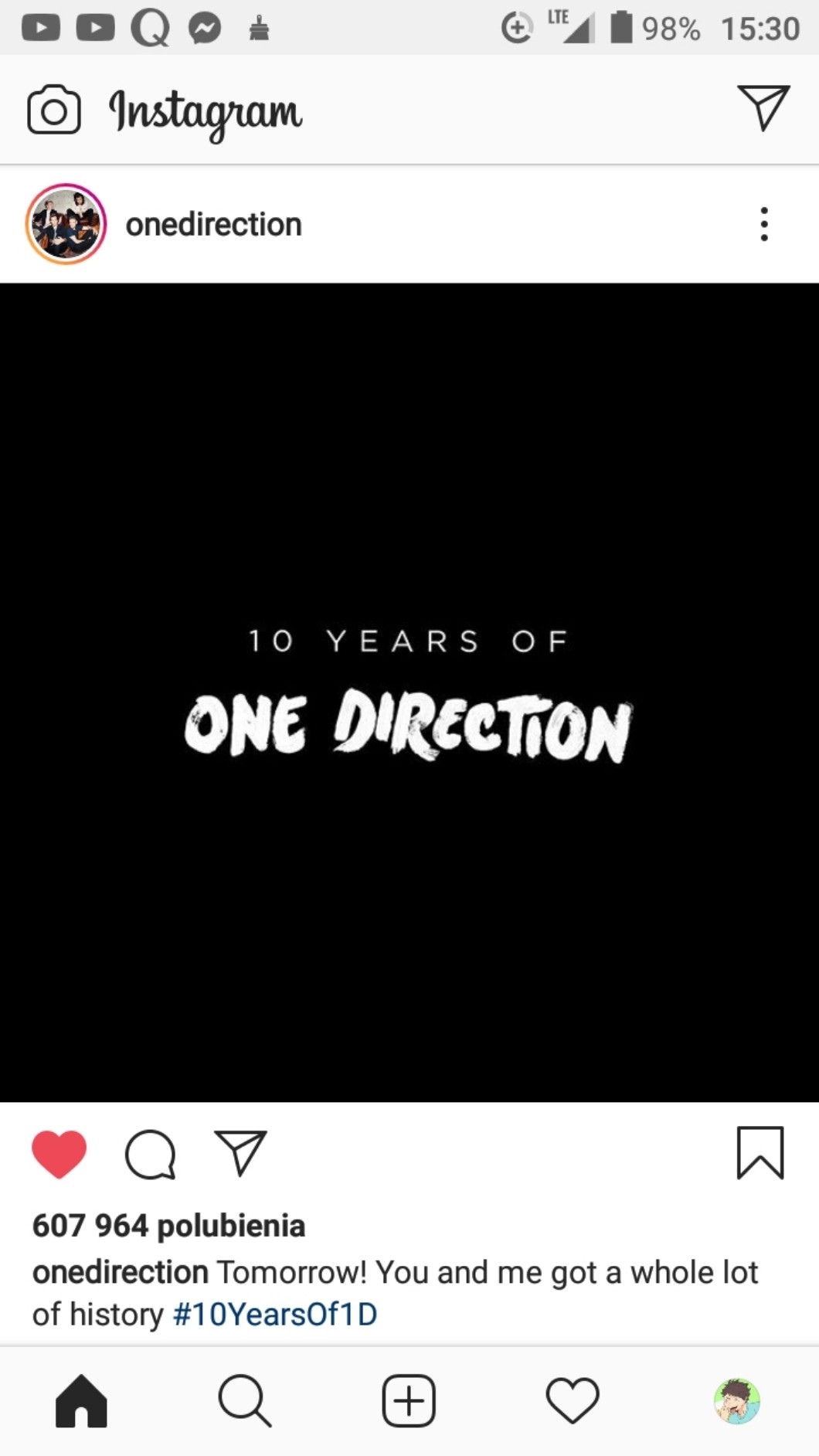Open the #10YearsOf1D hashtag
819x1456 pixels.
pos(274,1314)
